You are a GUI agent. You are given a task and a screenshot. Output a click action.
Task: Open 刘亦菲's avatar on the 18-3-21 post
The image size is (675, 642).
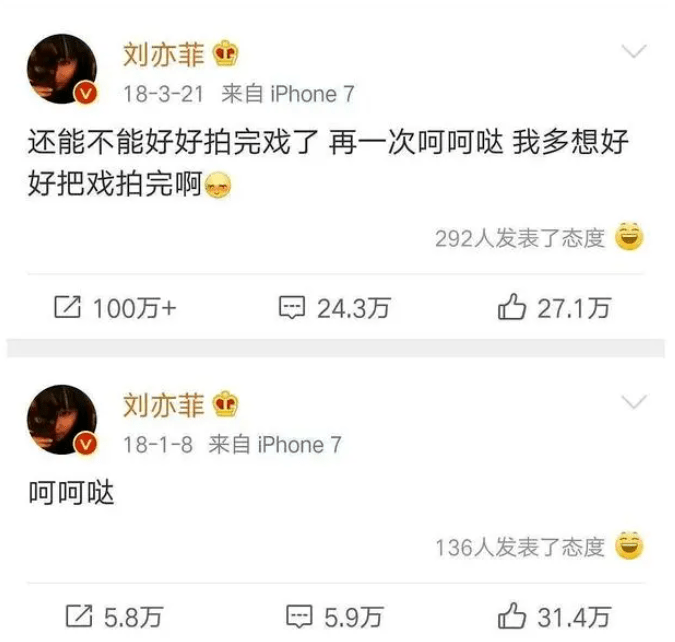pos(61,71)
